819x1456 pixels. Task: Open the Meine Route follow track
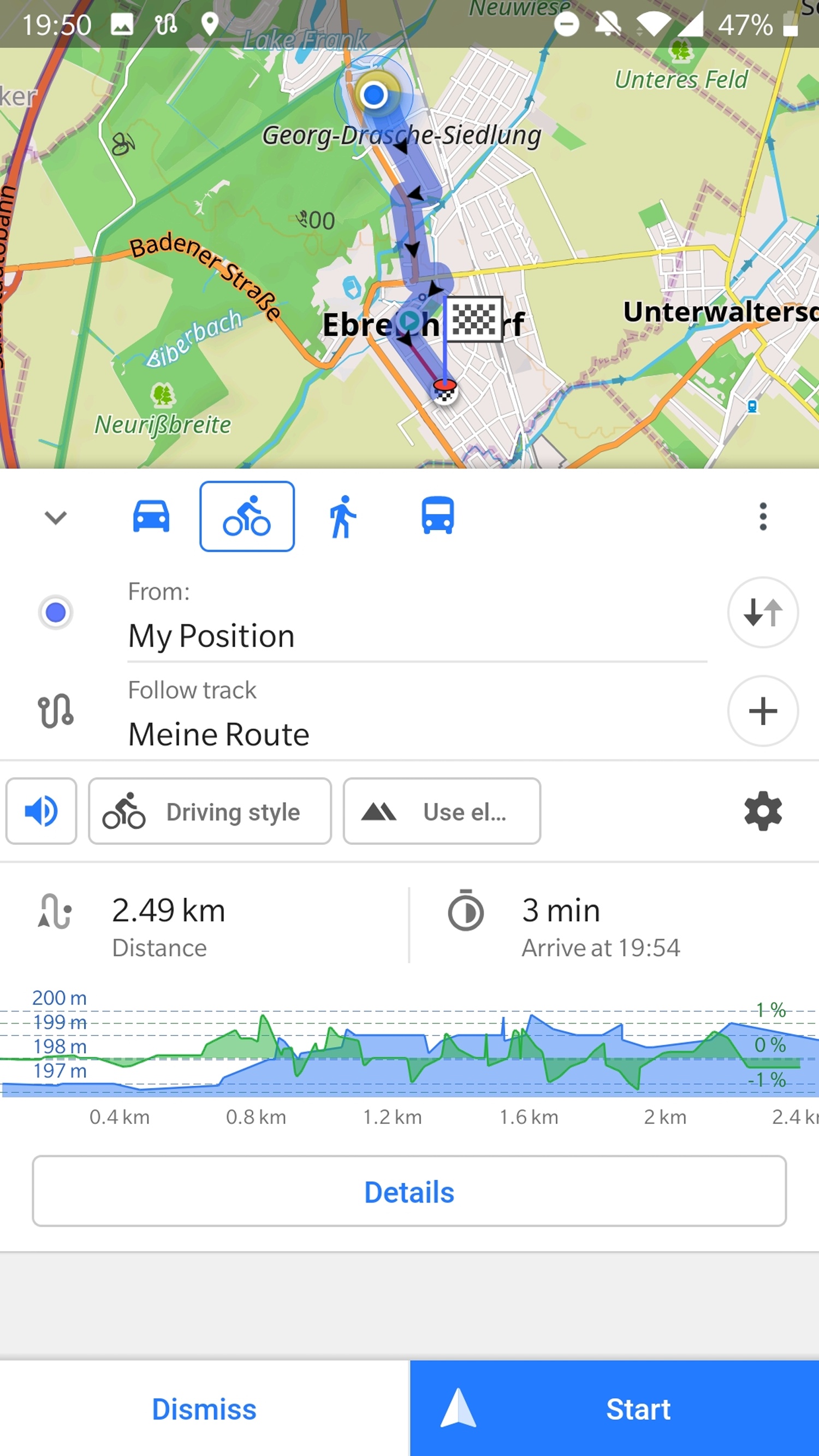[x=417, y=714]
